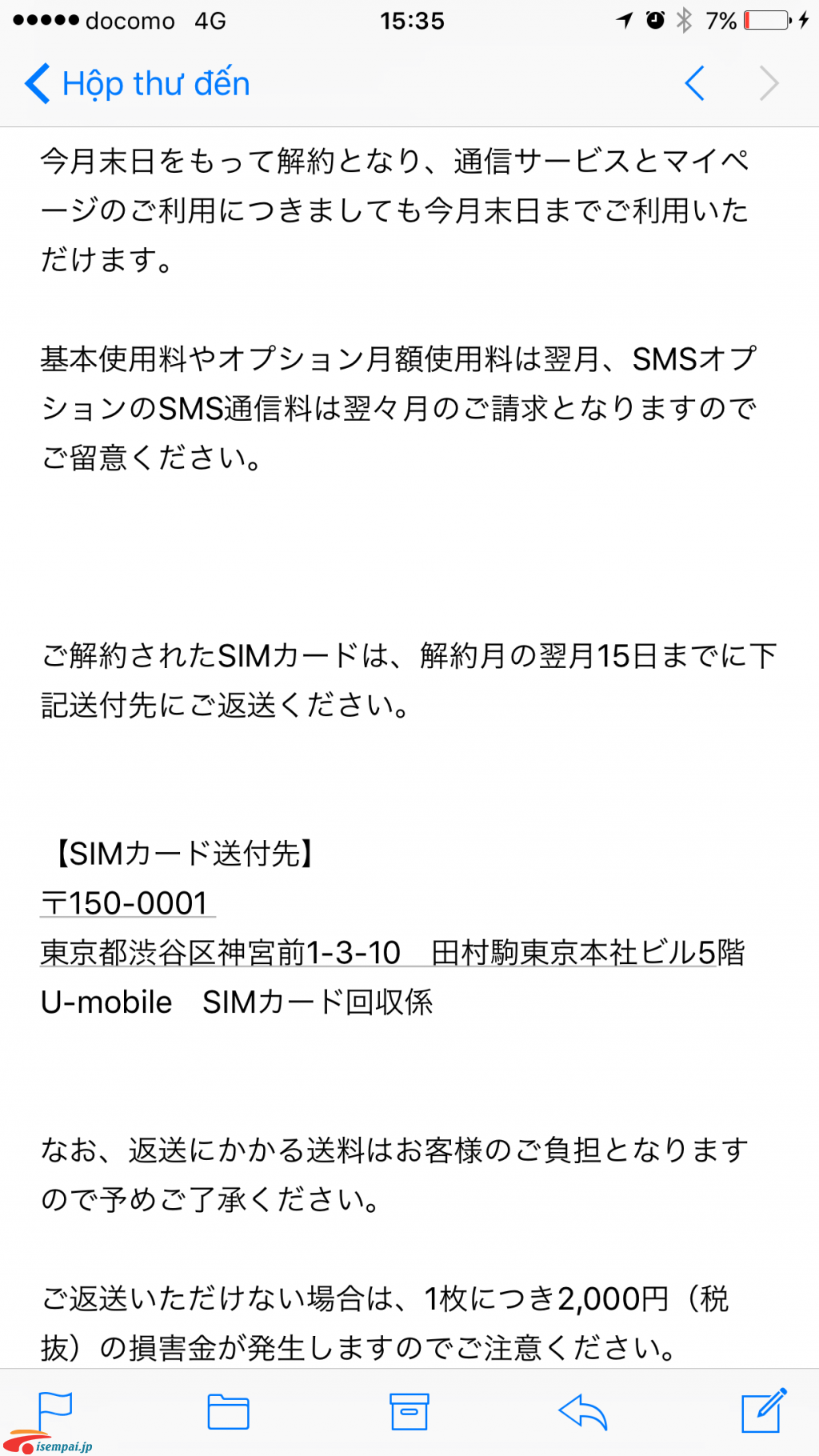Flag this email
The width and height of the screenshot is (819, 1456).
[x=55, y=1412]
